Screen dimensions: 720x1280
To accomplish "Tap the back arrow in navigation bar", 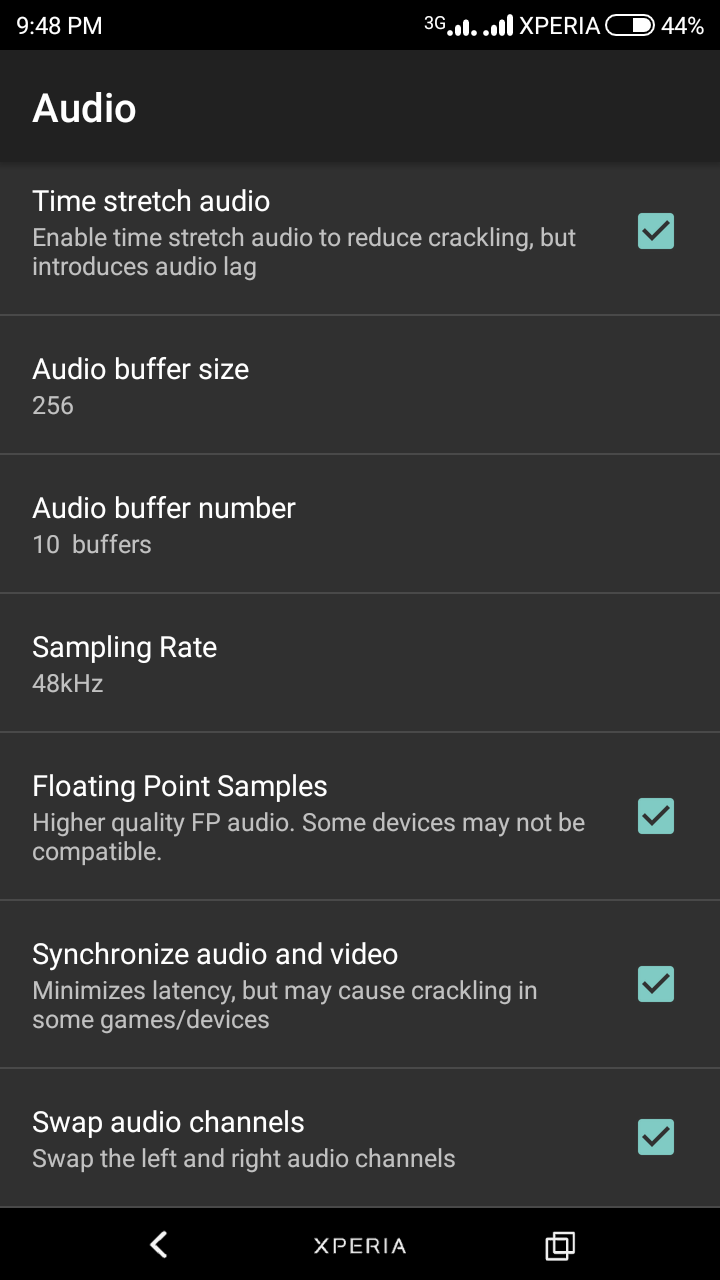I will (157, 1245).
